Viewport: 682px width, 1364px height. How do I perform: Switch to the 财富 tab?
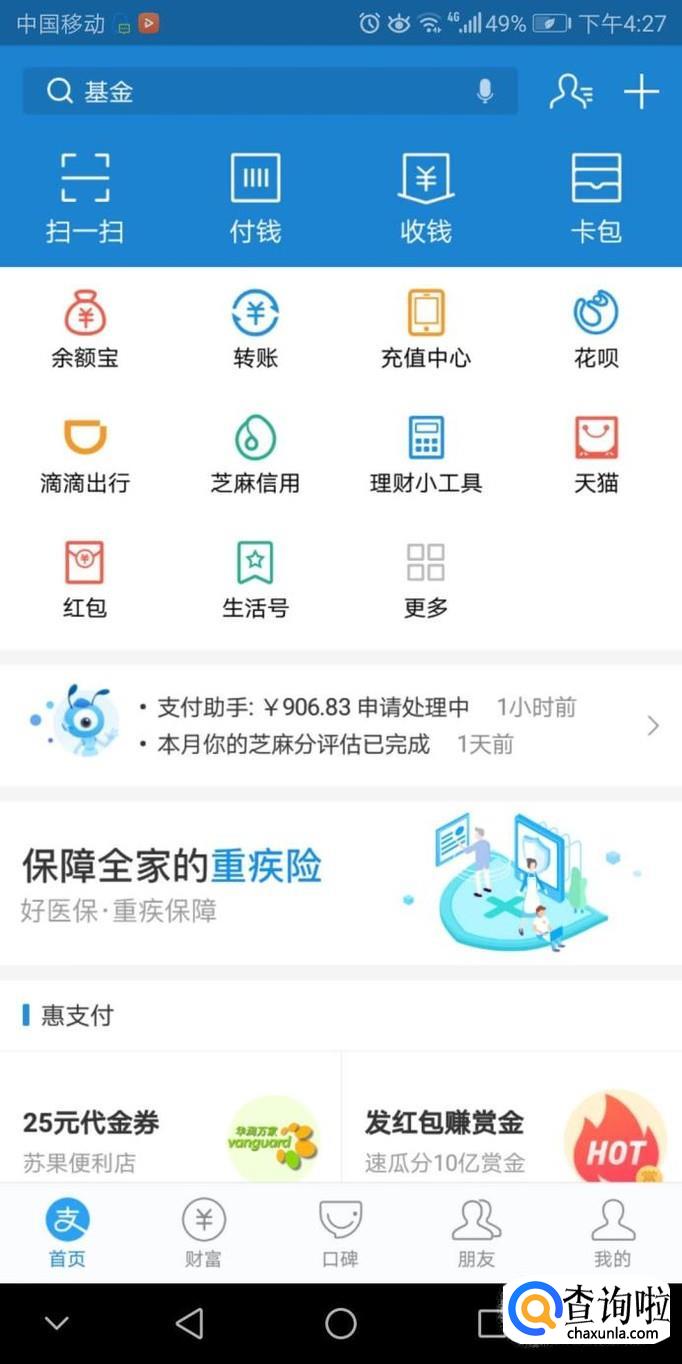pos(203,1233)
